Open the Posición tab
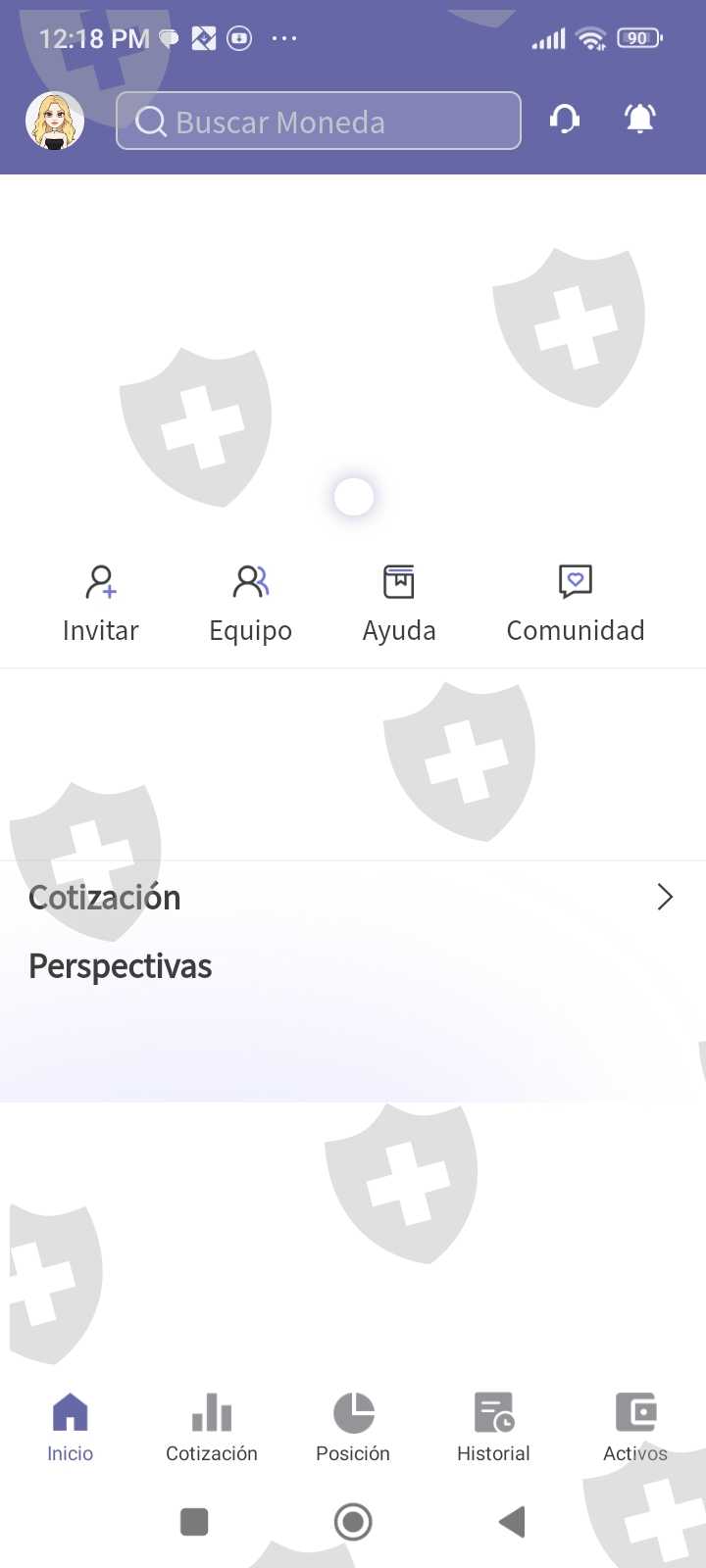 tap(353, 1427)
